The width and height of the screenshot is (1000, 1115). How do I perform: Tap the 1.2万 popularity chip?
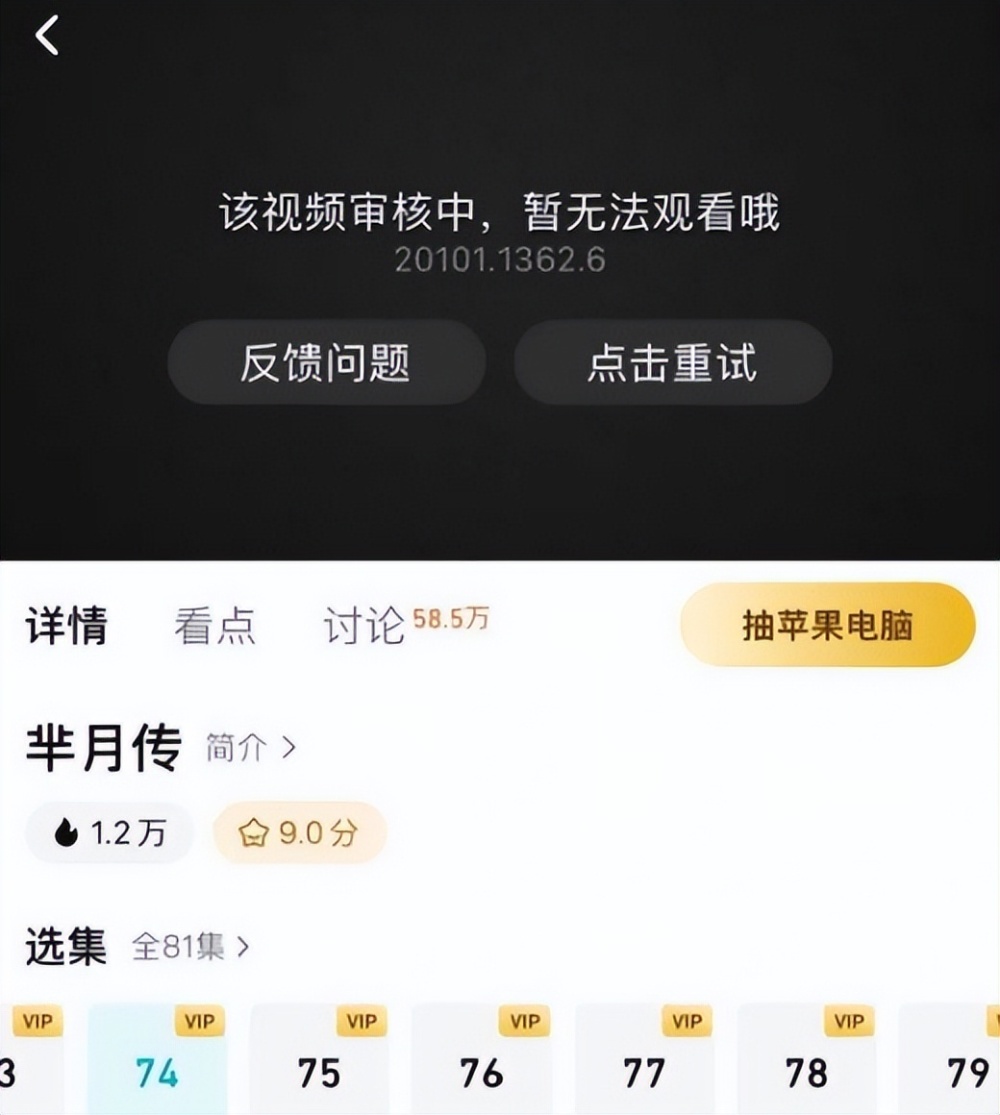(x=110, y=833)
